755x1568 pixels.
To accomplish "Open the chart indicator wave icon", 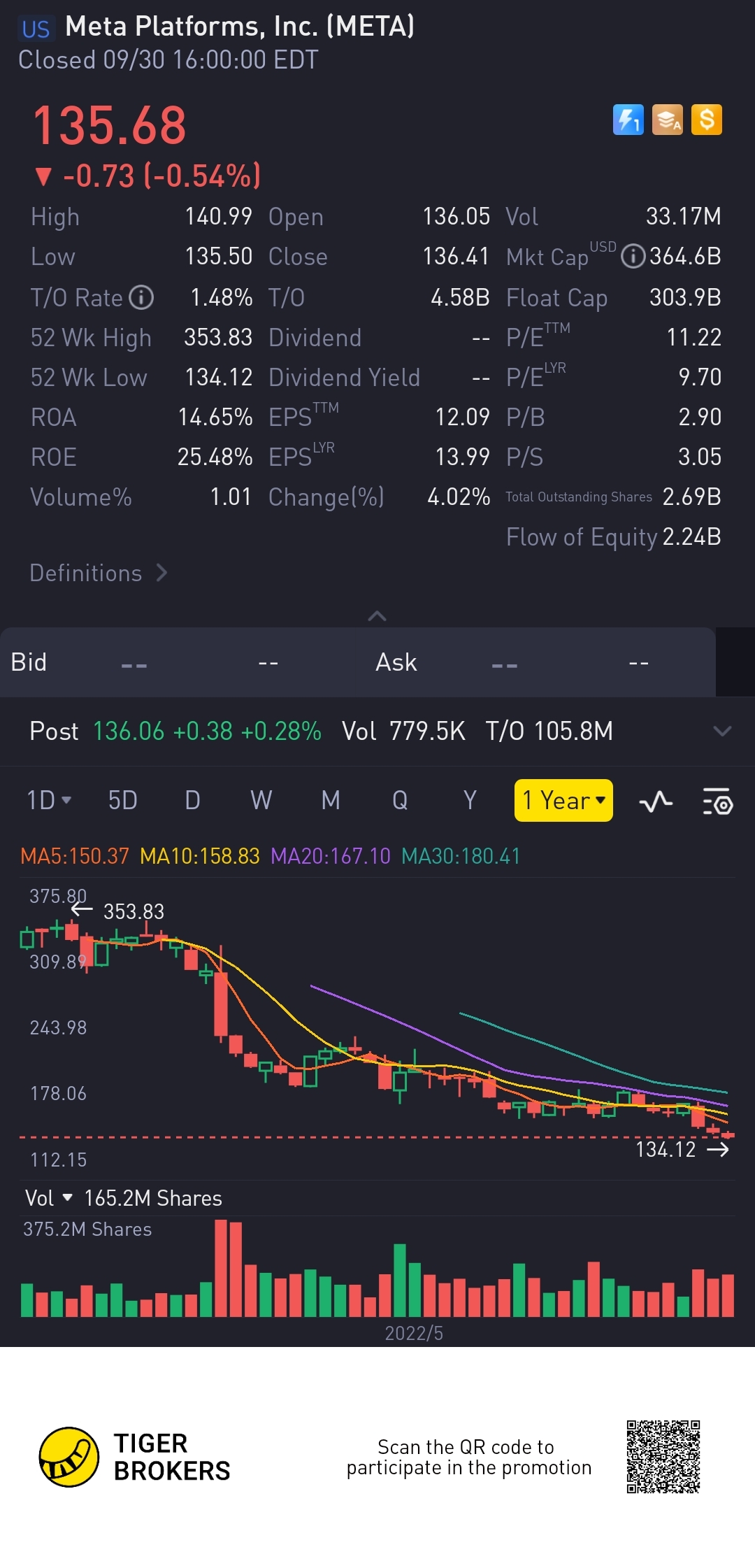I will (x=656, y=801).
